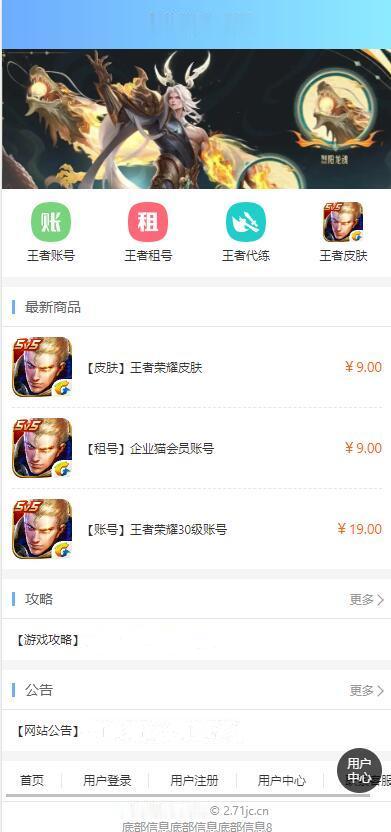Open the hero banner at the top
This screenshot has height=832, width=391.
pyautogui.click(x=197, y=119)
